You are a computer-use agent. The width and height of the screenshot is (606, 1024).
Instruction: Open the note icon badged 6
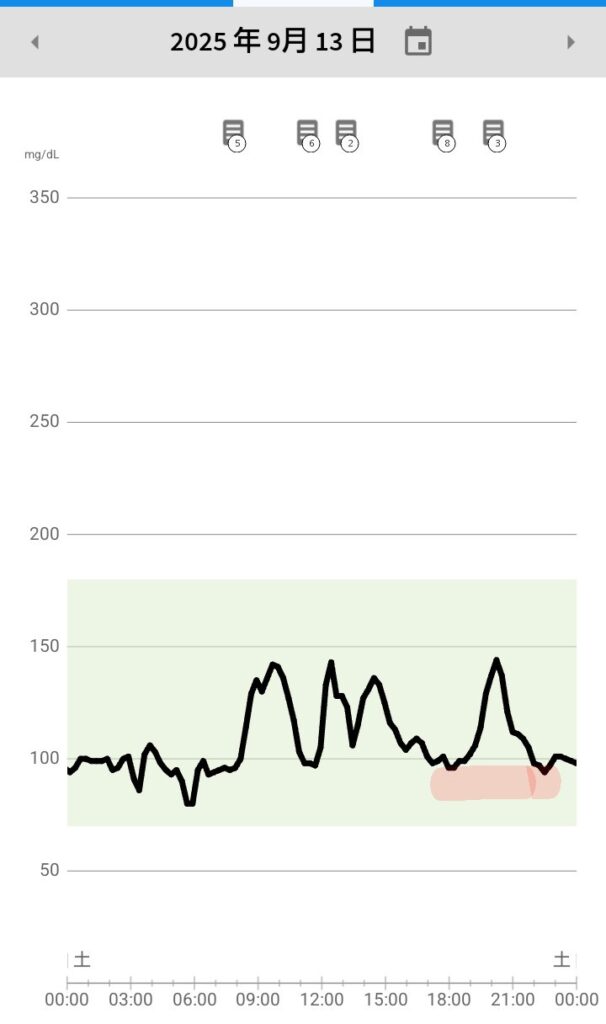pos(308,135)
